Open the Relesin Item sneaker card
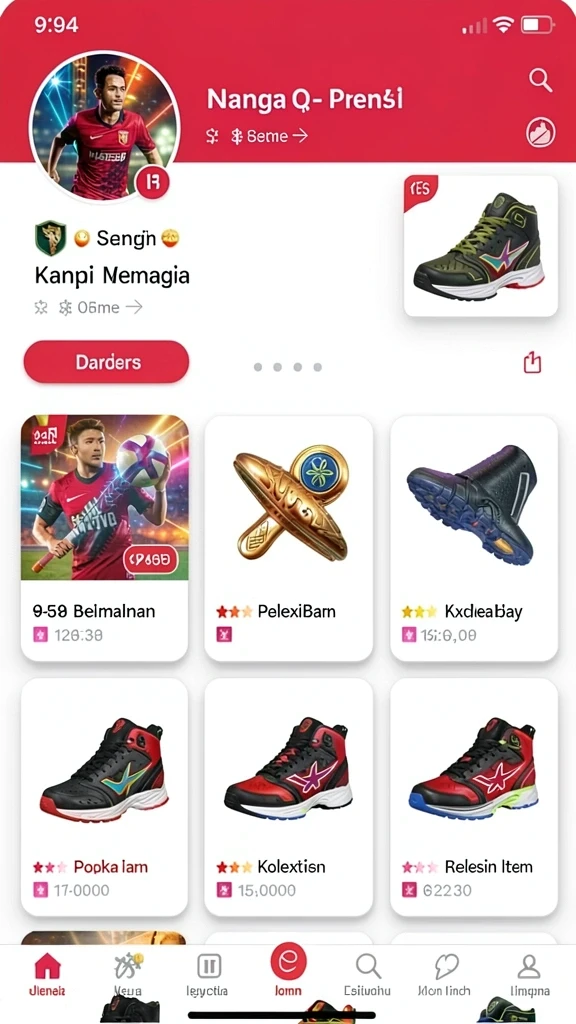Screen dimensions: 576x1024 (474, 797)
